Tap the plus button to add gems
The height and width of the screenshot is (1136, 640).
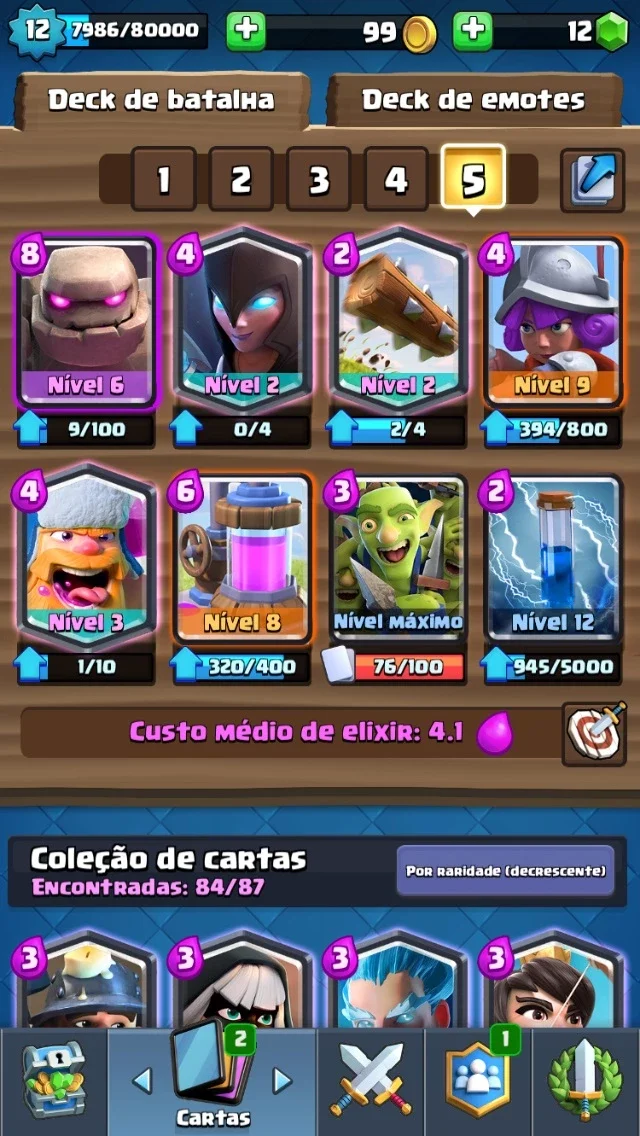[x=473, y=31]
